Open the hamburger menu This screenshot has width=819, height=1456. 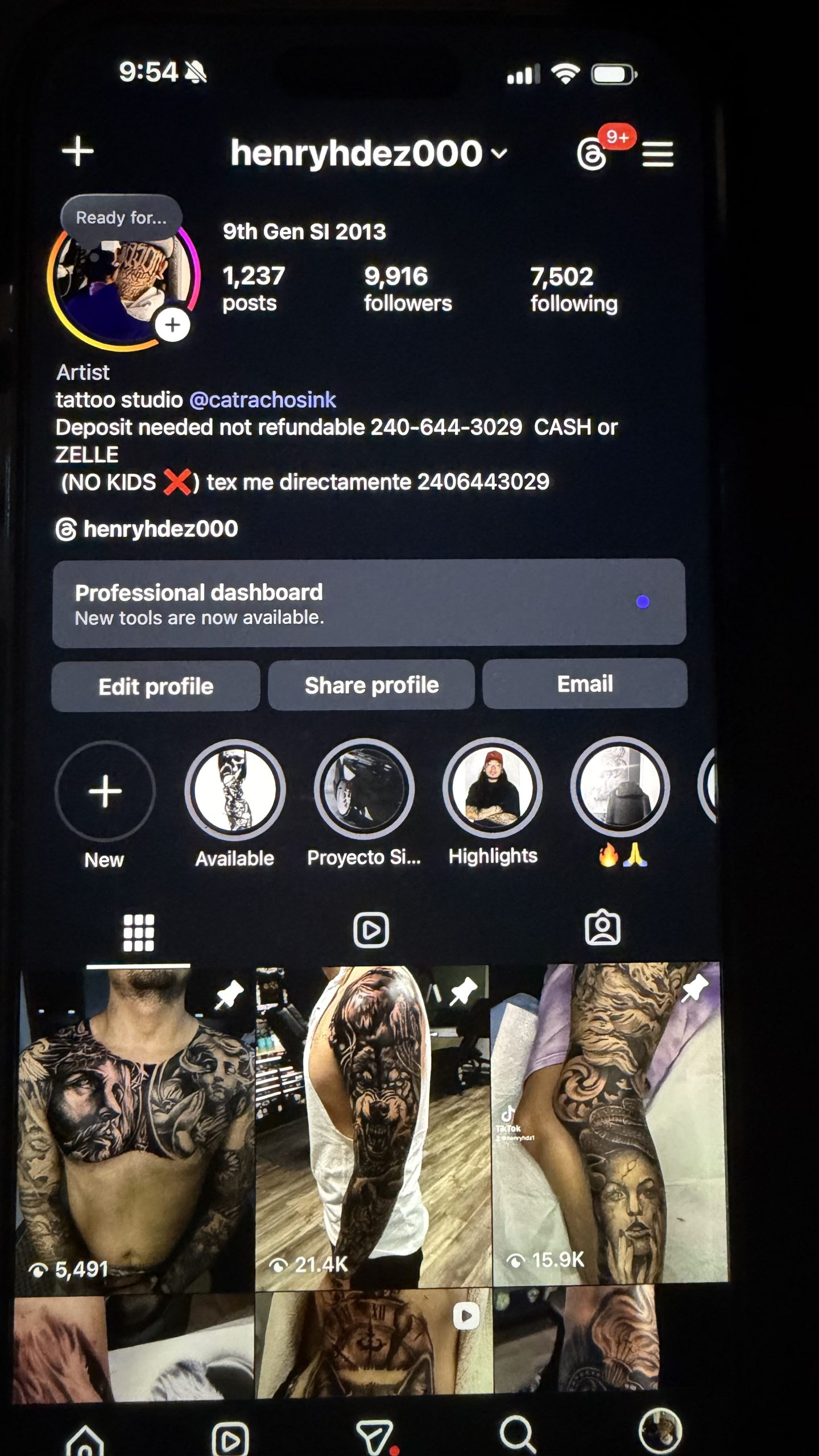click(658, 154)
